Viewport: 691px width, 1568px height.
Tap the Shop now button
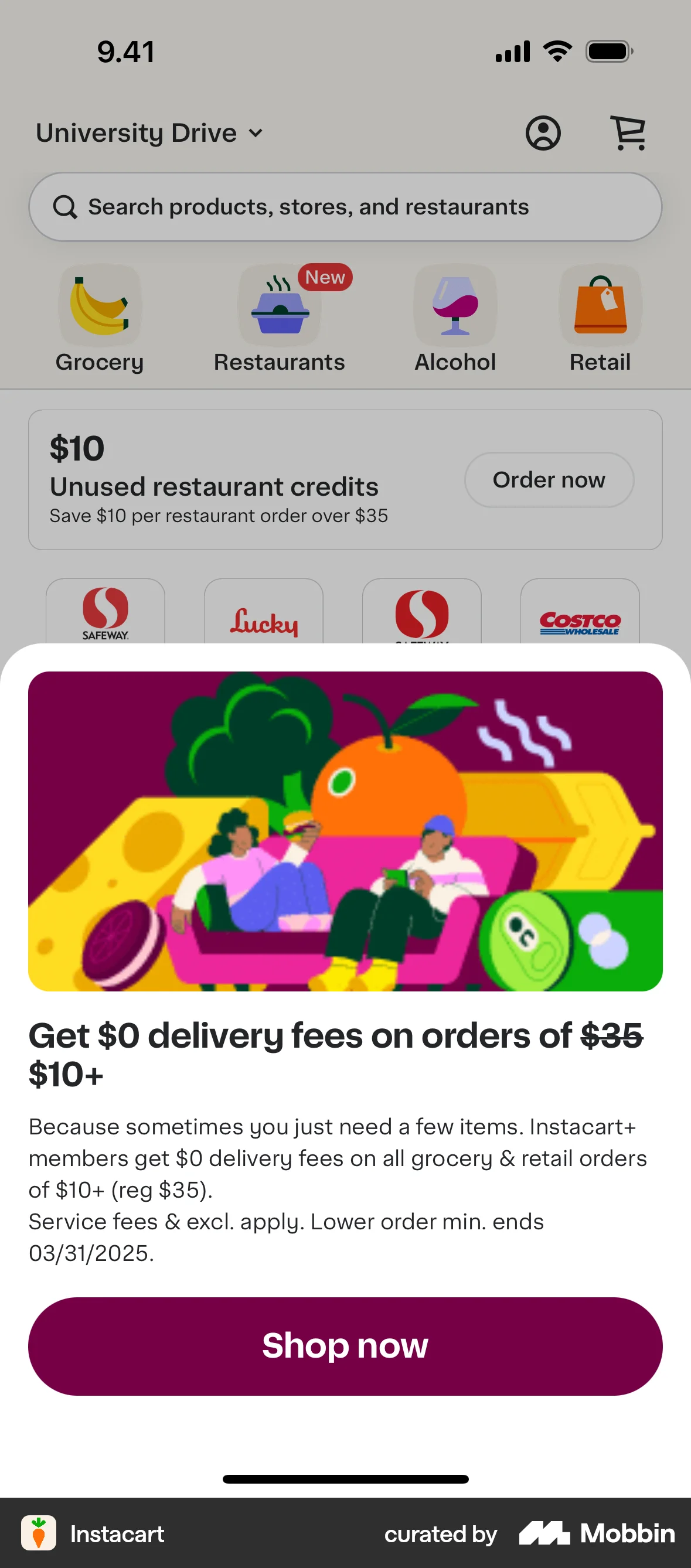[345, 1345]
